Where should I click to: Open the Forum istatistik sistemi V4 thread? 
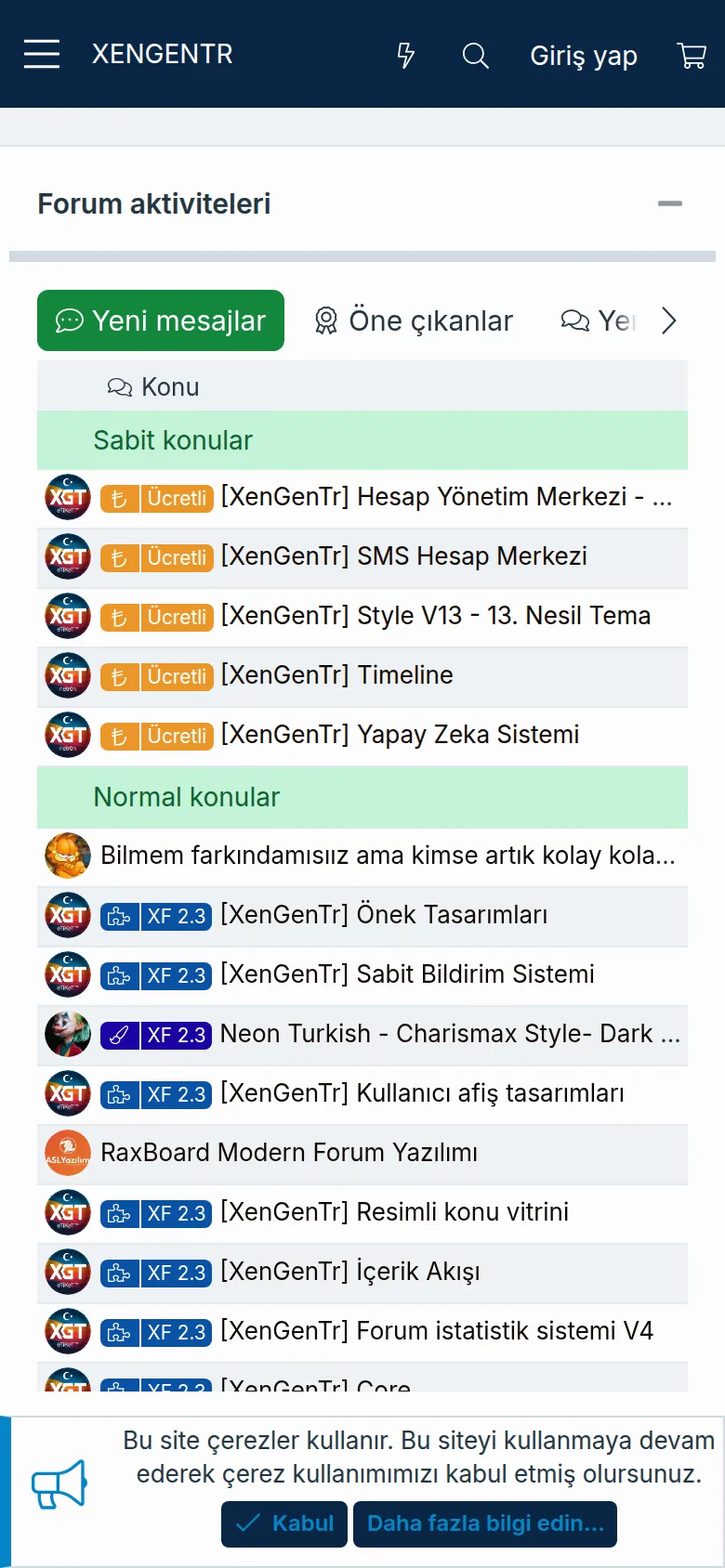tap(437, 1331)
